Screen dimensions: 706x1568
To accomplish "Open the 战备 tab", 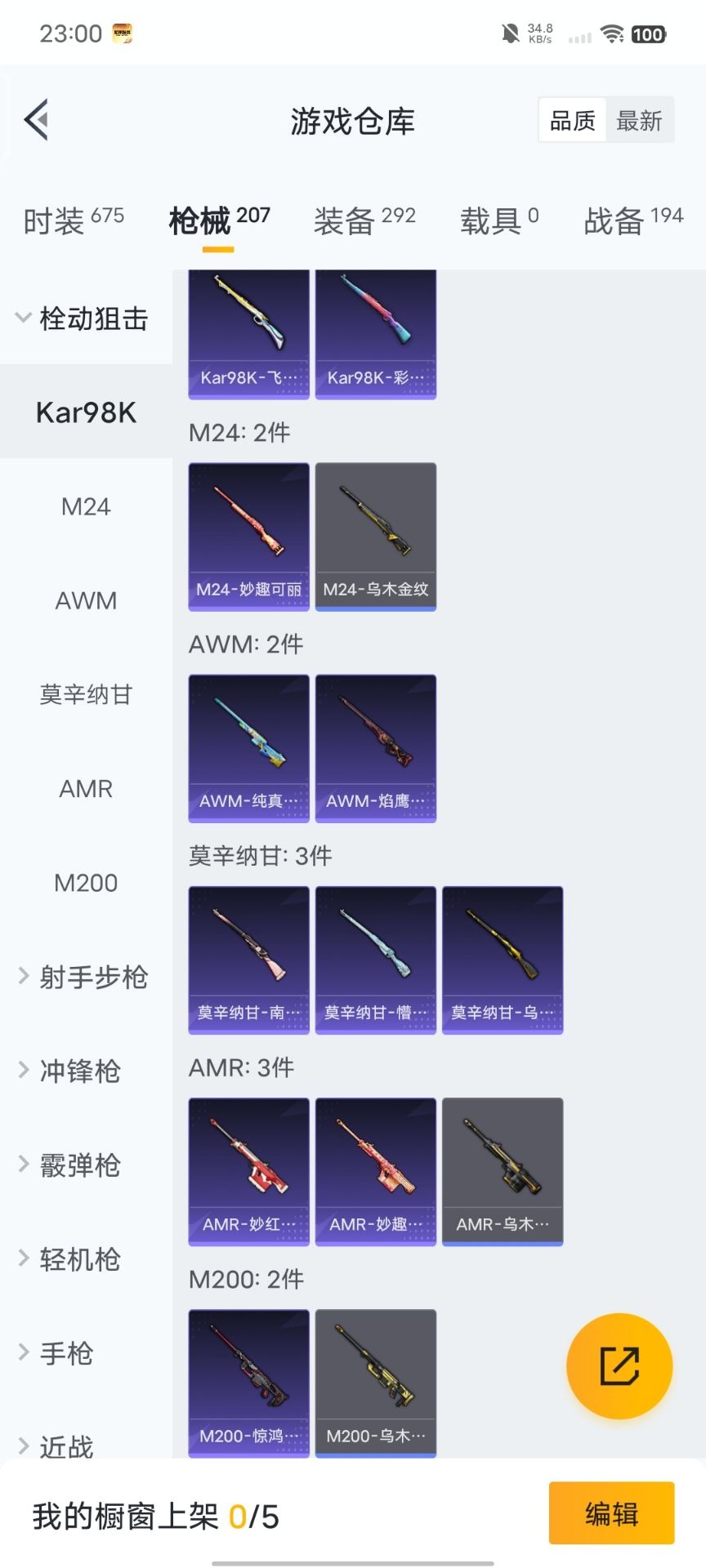I will (633, 220).
